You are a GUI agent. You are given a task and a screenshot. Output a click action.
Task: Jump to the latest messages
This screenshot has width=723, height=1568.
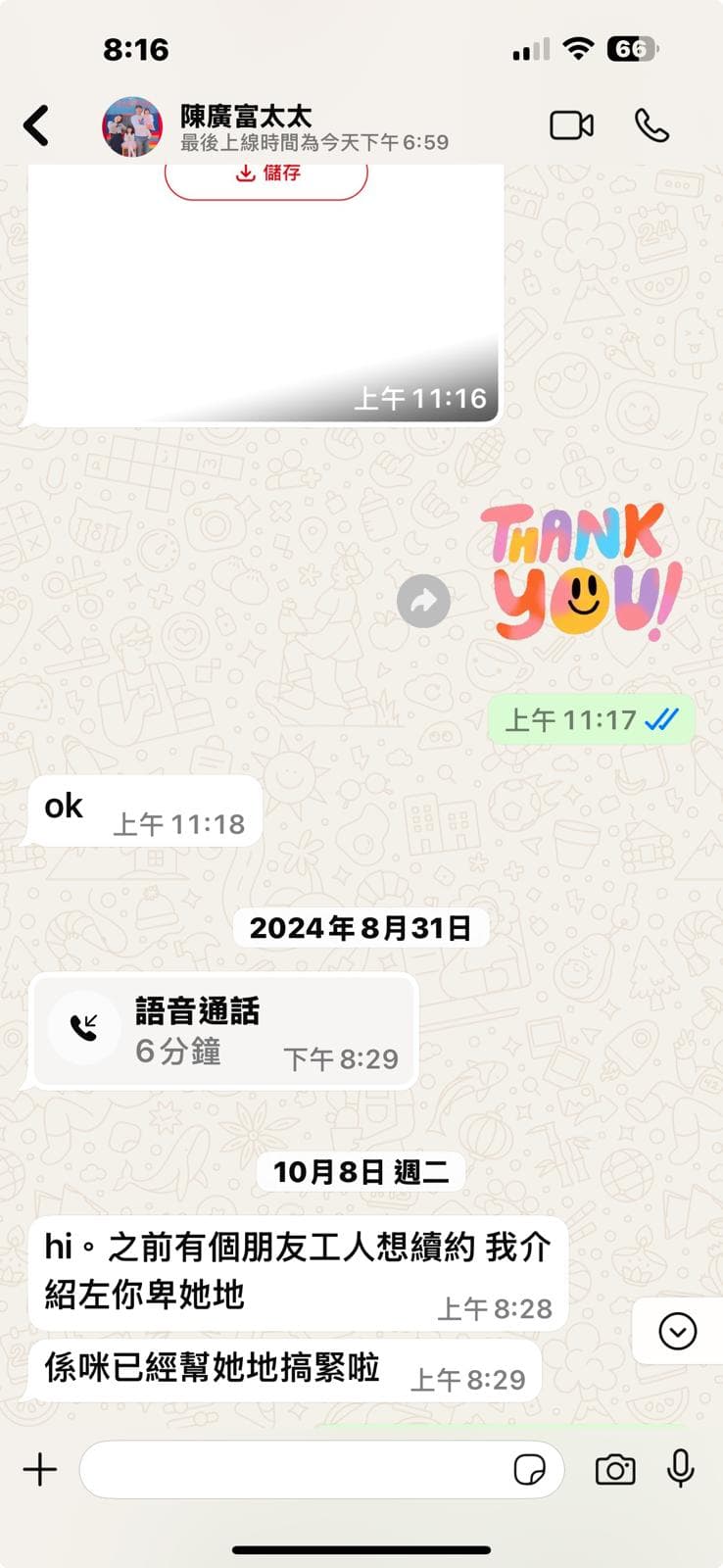pyautogui.click(x=677, y=1331)
